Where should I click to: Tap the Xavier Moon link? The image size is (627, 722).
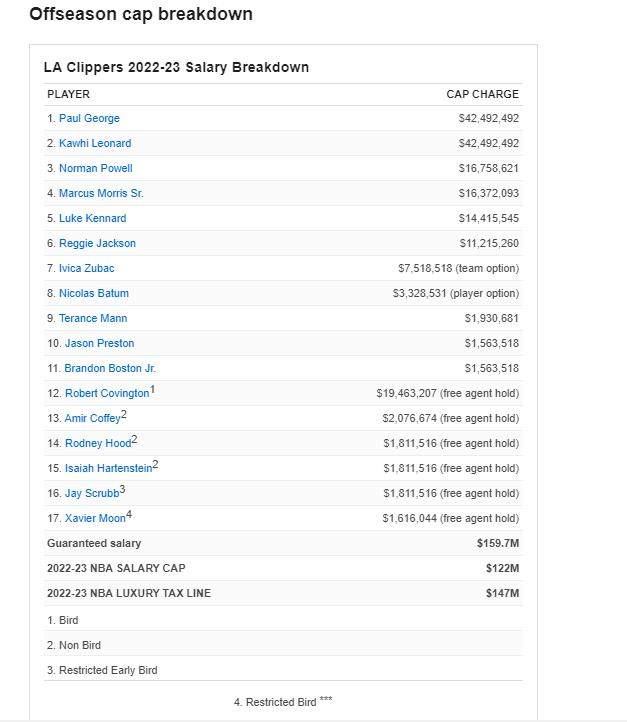[94, 519]
